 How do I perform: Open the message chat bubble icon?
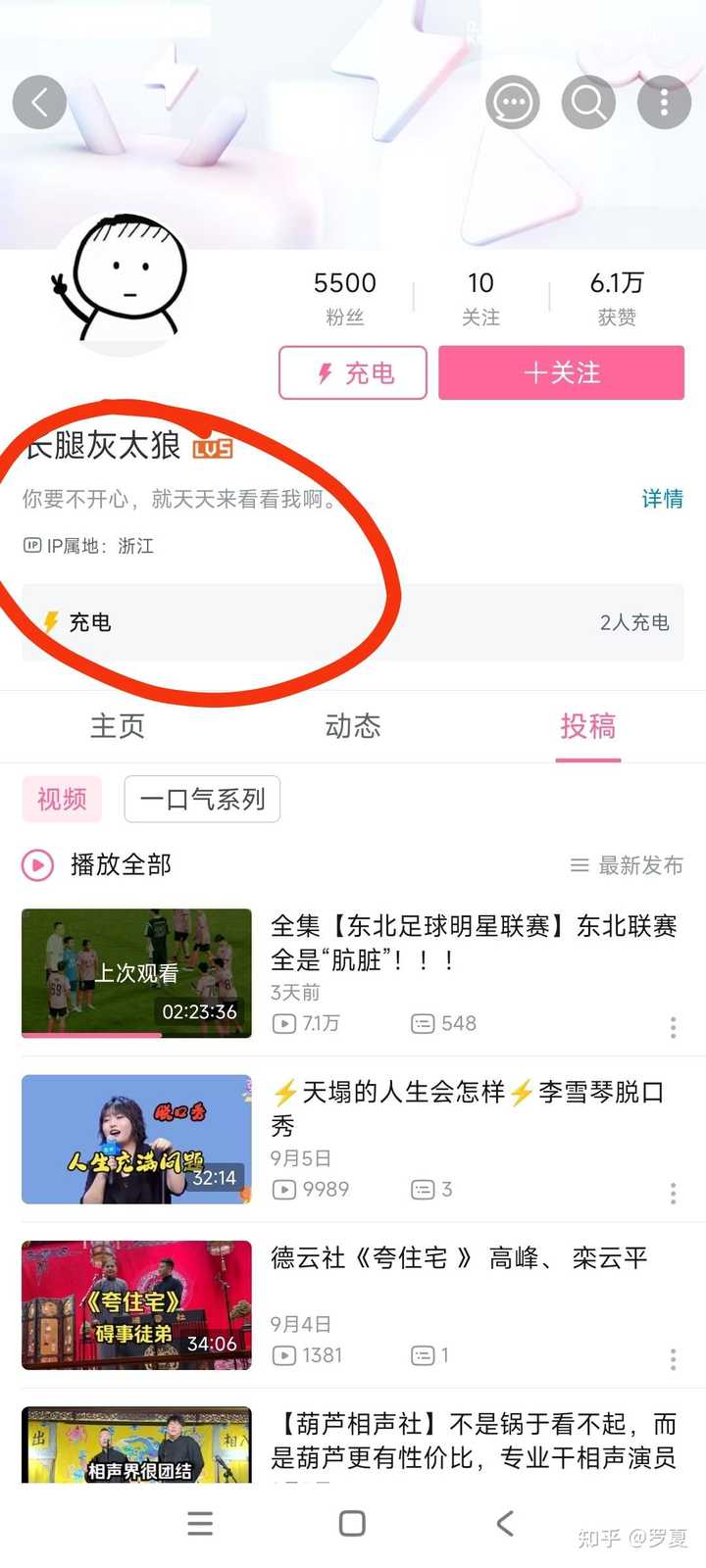513,101
